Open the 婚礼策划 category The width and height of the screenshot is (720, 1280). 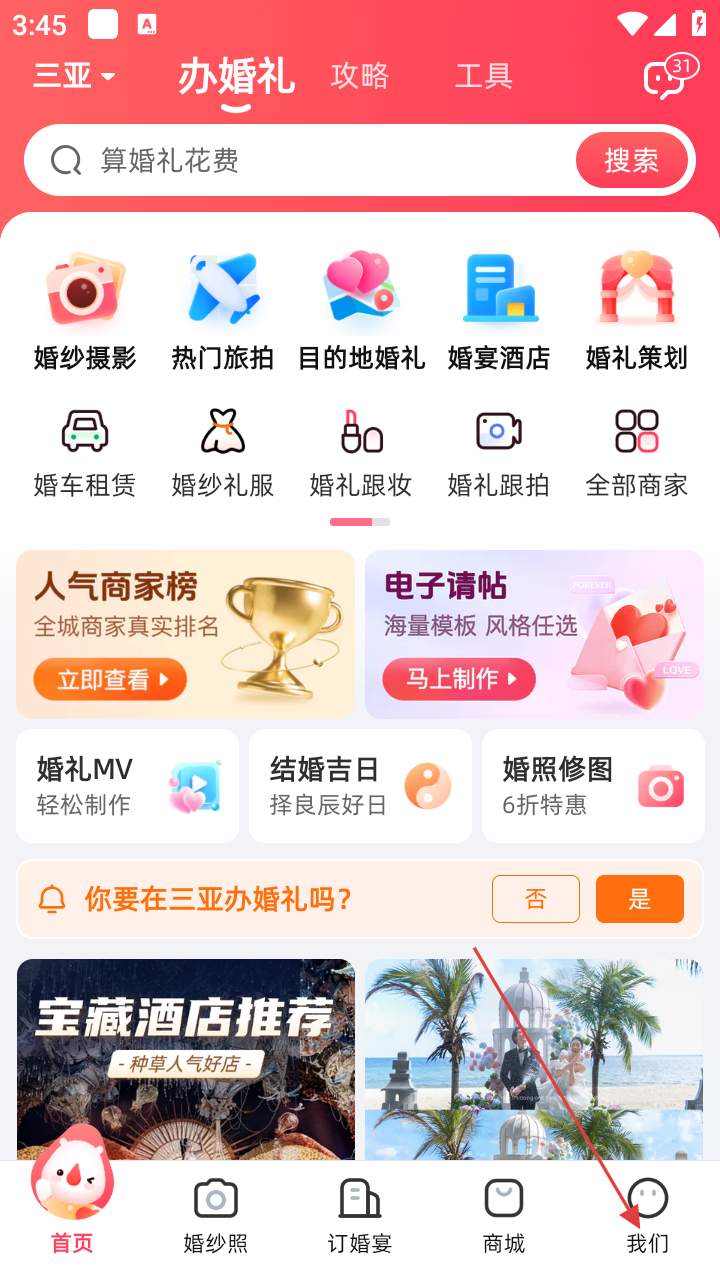pos(637,312)
